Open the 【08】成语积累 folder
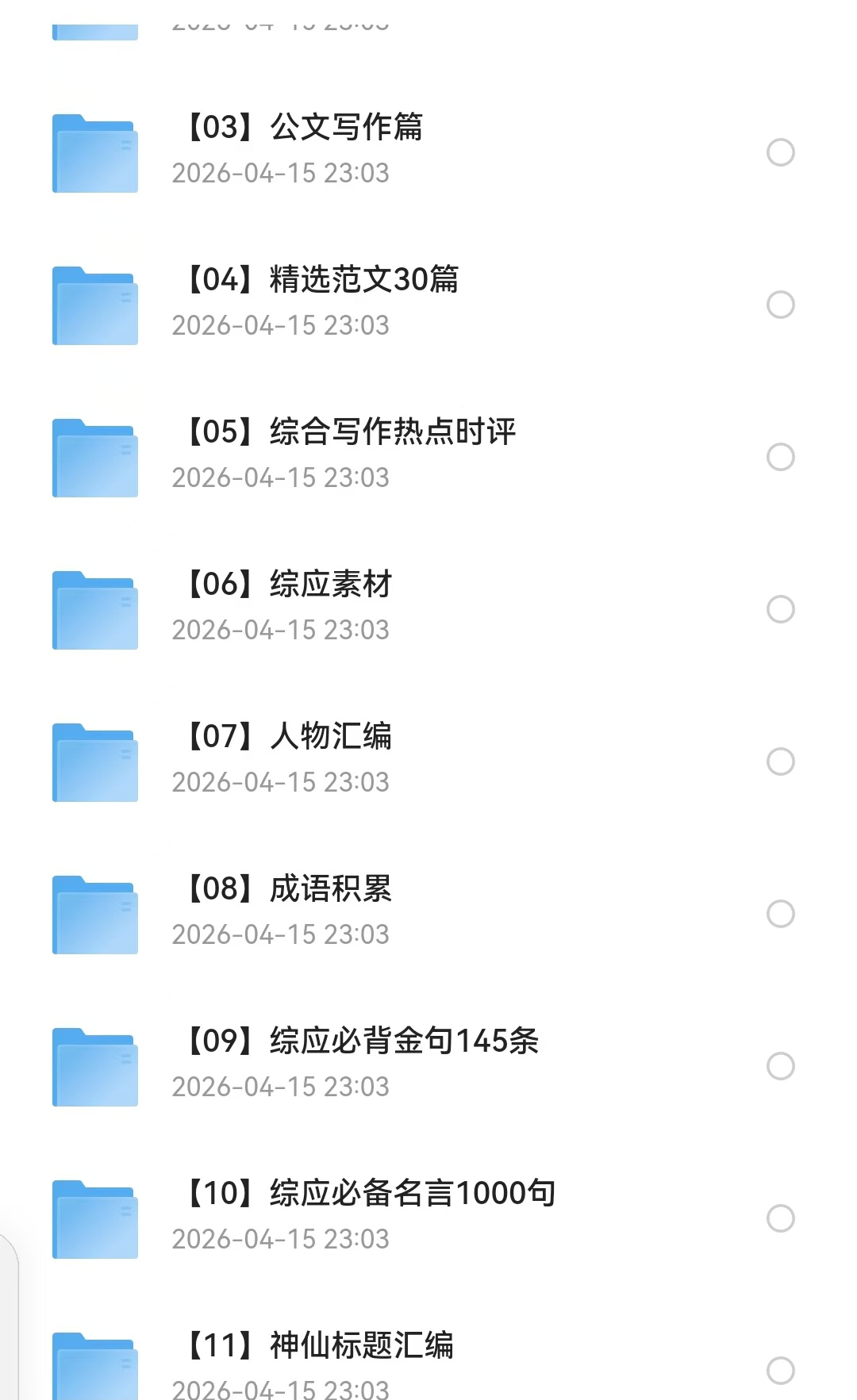 290,889
